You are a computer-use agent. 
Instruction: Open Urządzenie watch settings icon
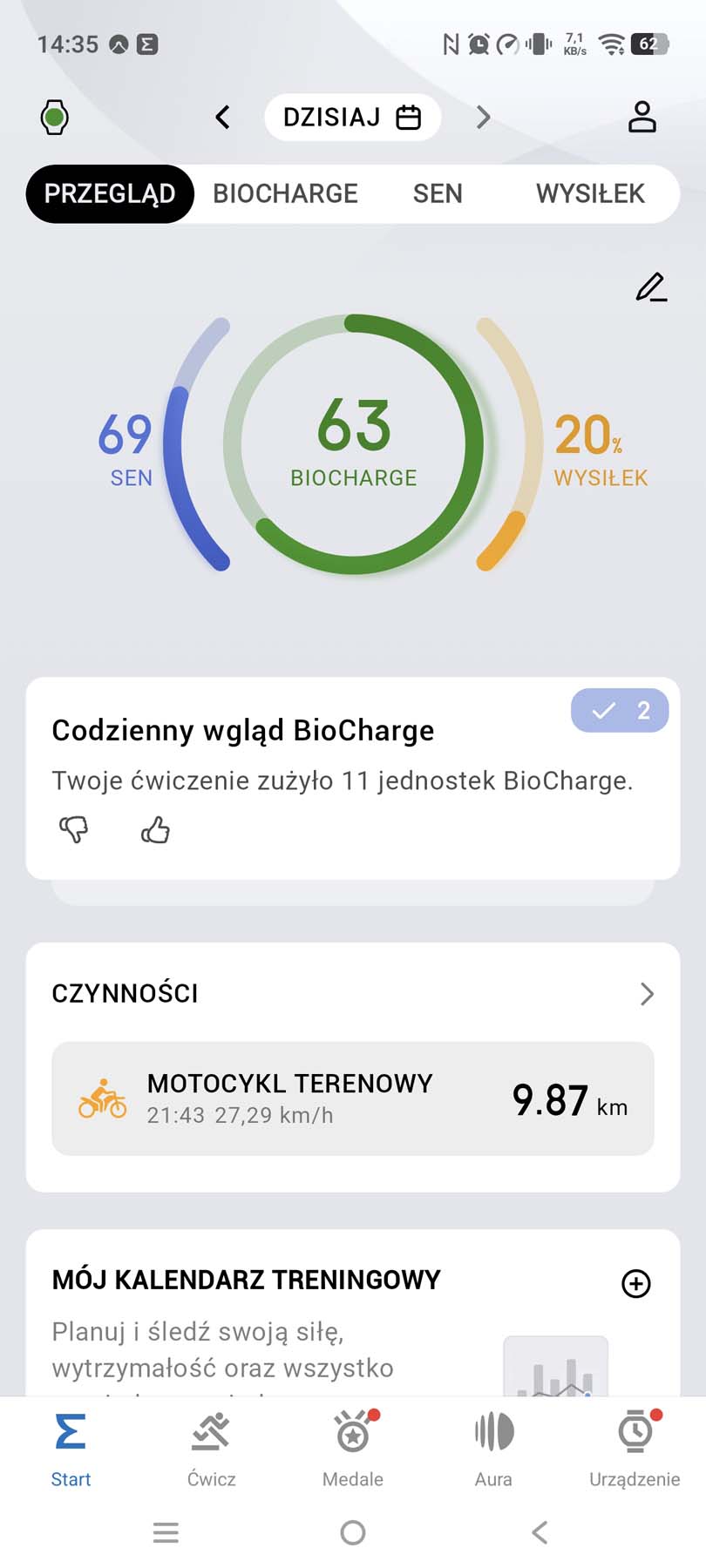point(635,1446)
